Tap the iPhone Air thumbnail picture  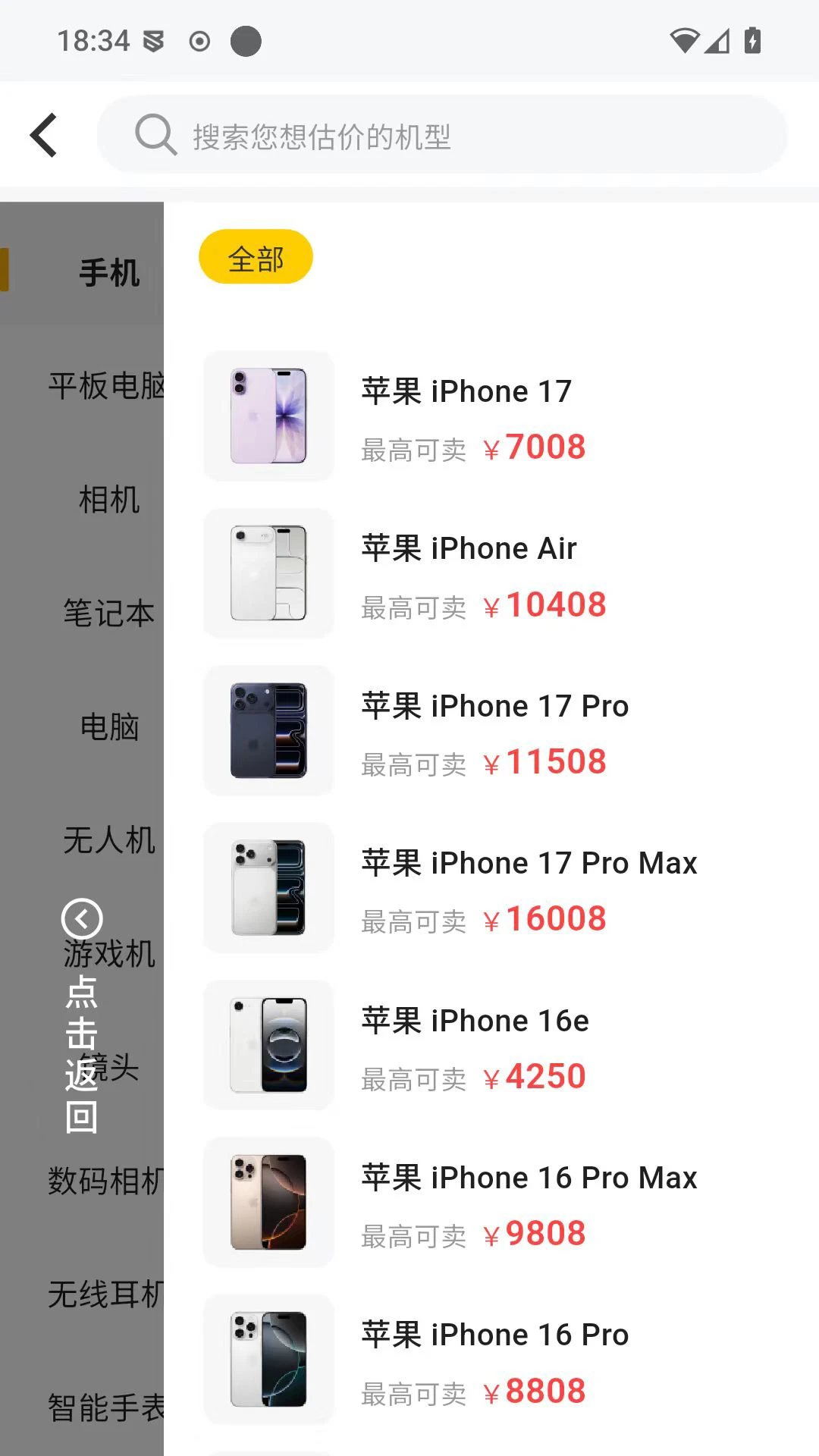pos(268,573)
